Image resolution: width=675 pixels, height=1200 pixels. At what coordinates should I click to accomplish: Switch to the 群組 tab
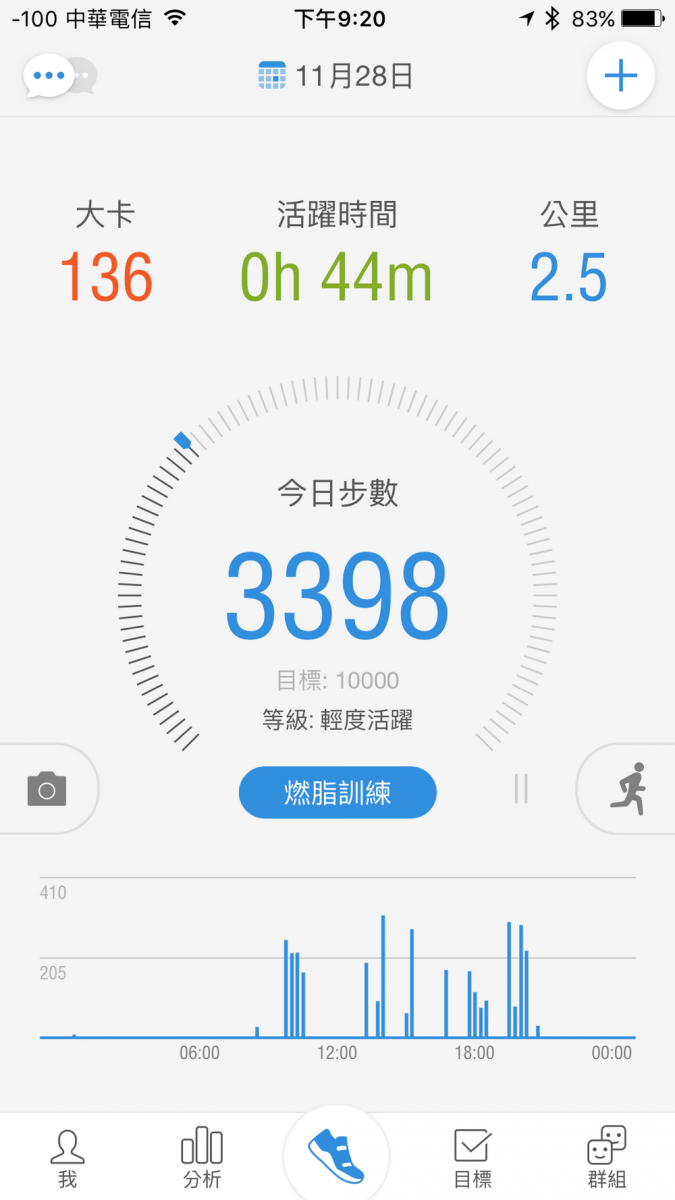(607, 1157)
